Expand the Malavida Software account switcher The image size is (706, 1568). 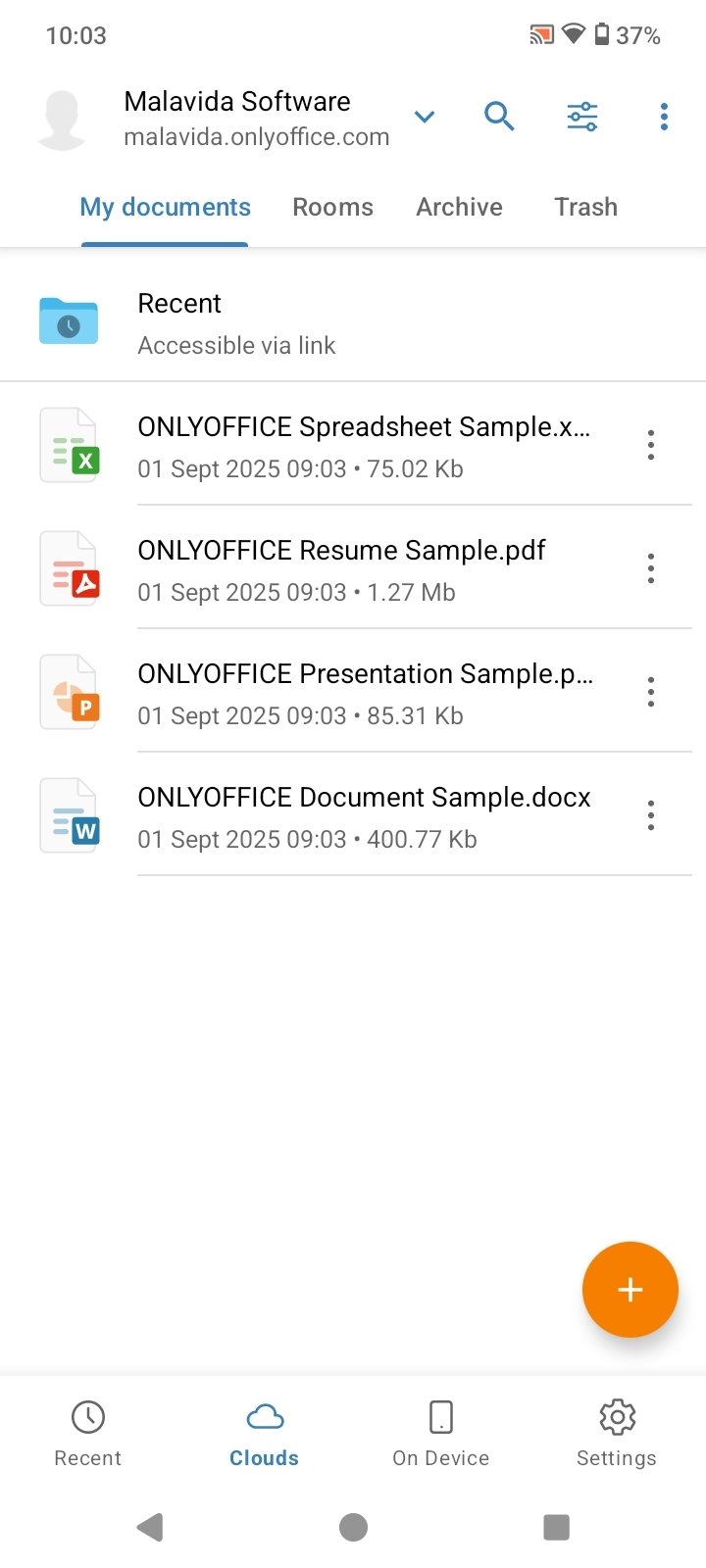point(424,118)
